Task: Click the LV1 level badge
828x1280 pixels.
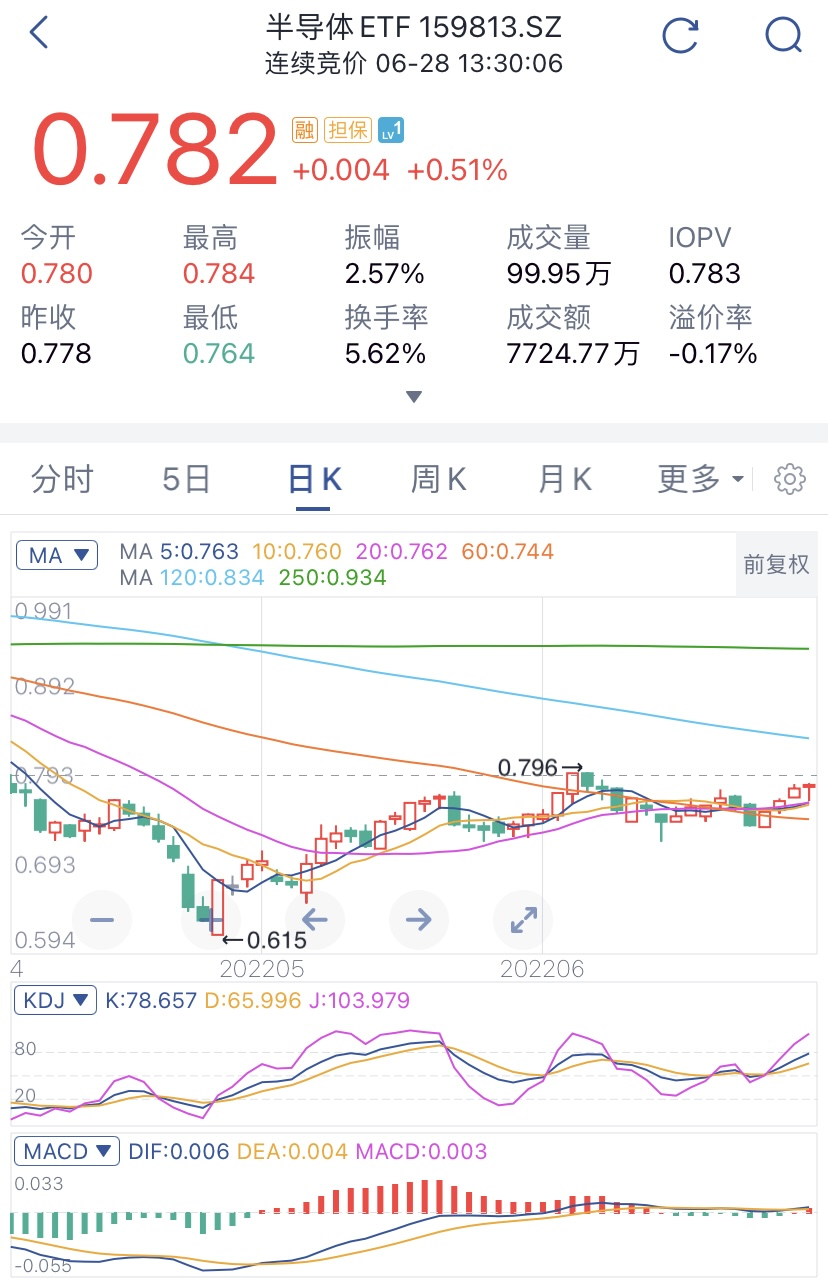Action: pyautogui.click(x=391, y=130)
